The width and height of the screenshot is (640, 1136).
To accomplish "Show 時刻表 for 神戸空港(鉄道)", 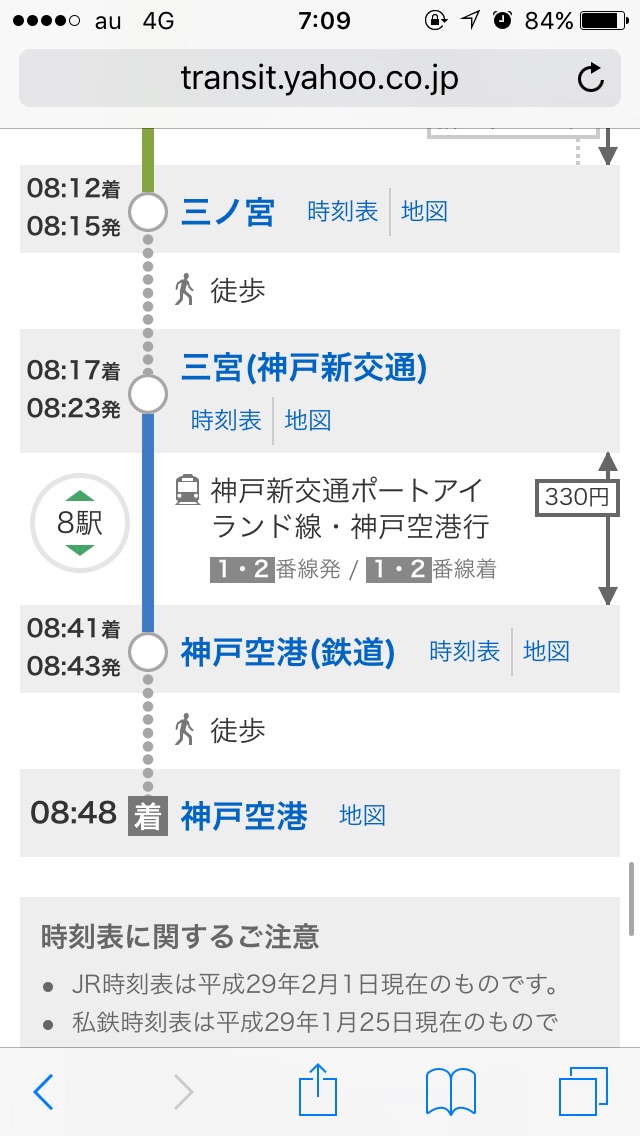I will click(x=465, y=652).
